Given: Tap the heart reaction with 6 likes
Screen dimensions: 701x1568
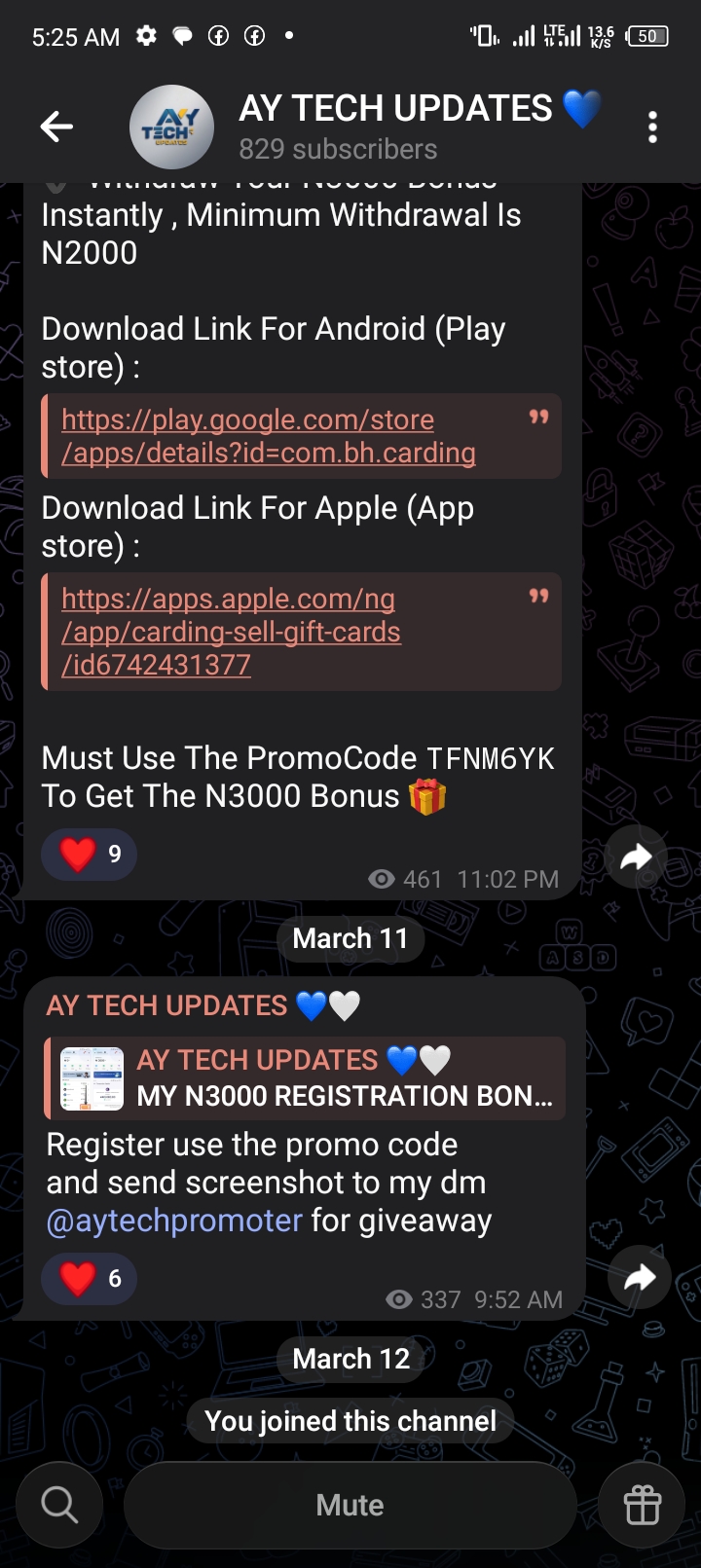Looking at the screenshot, I should coord(90,1278).
